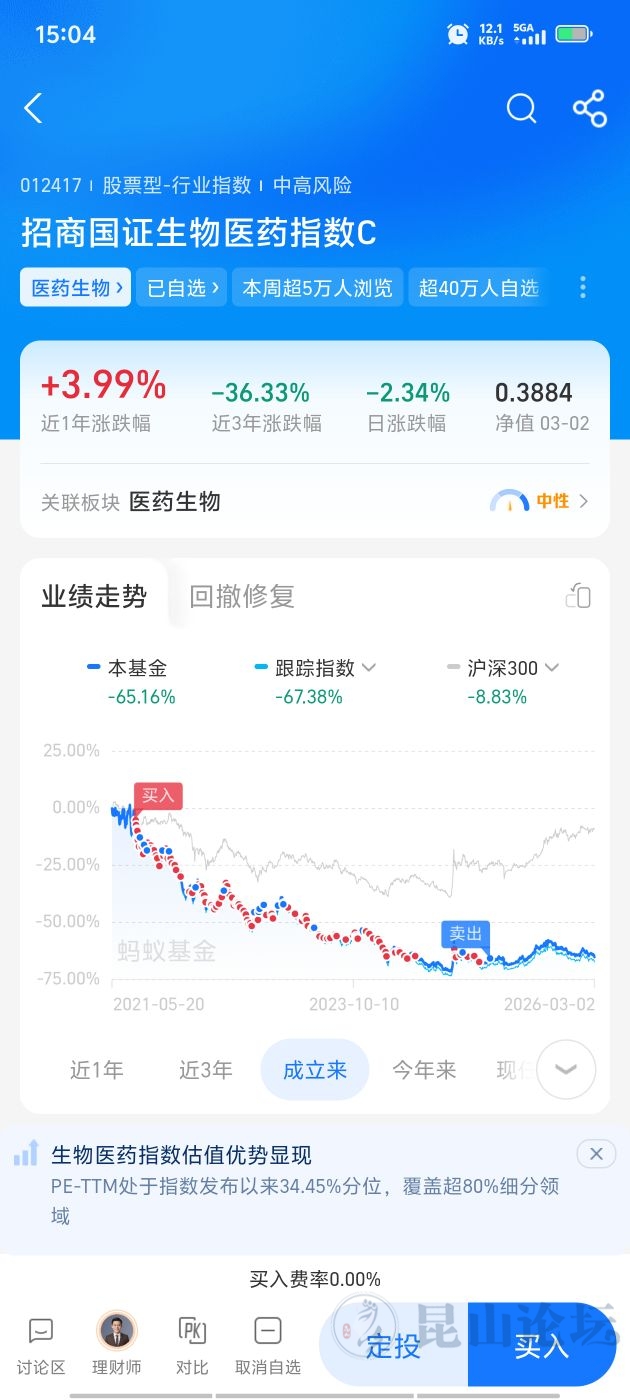Open the 关联板块 医药生物 row

pos(314,502)
